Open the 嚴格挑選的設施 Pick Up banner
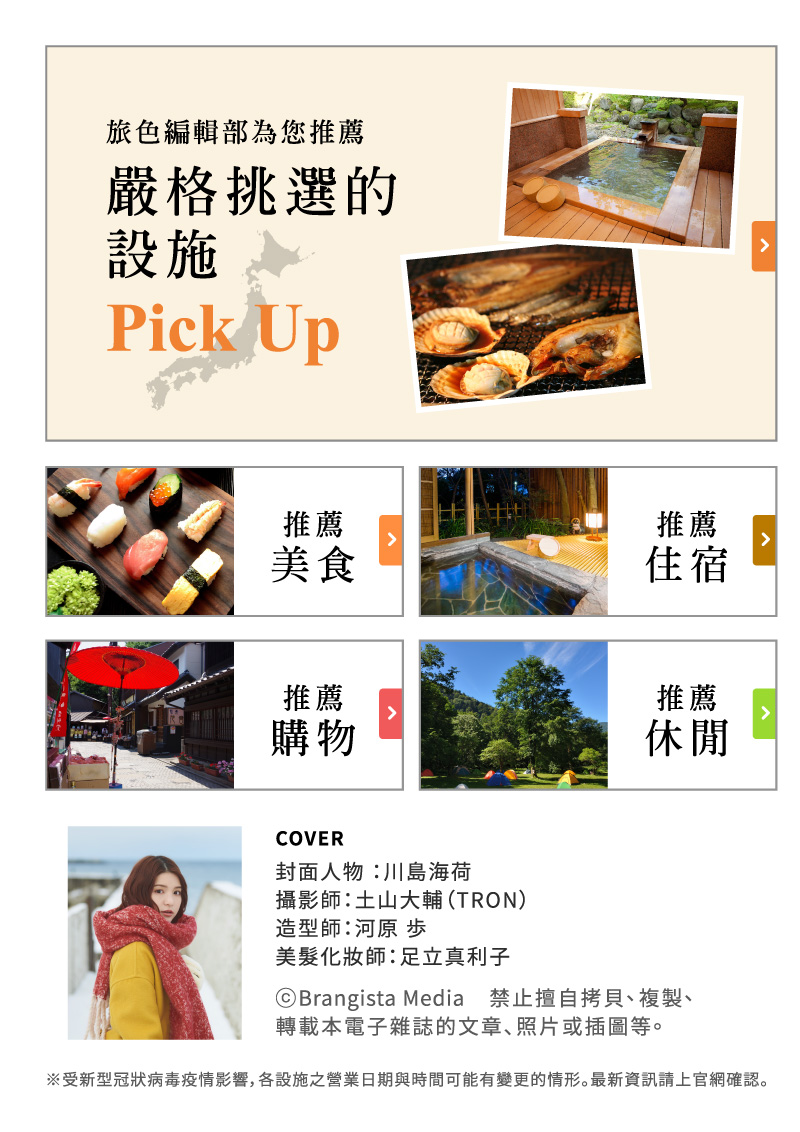The image size is (800, 1132). point(410,243)
